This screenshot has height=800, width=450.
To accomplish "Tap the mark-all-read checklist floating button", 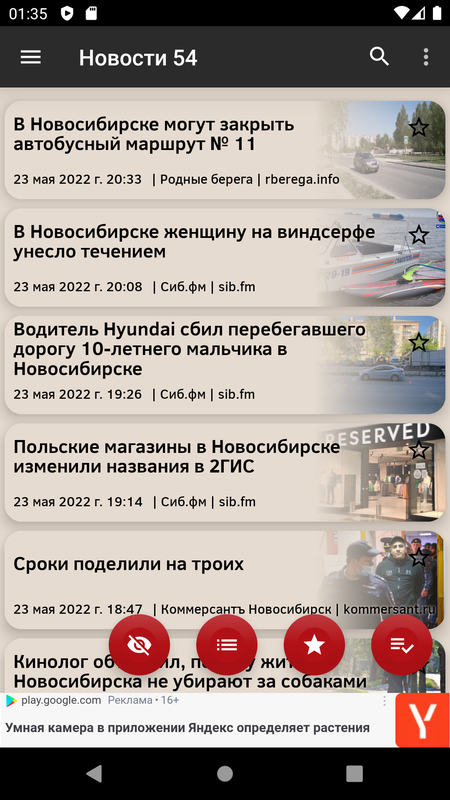I will point(402,645).
